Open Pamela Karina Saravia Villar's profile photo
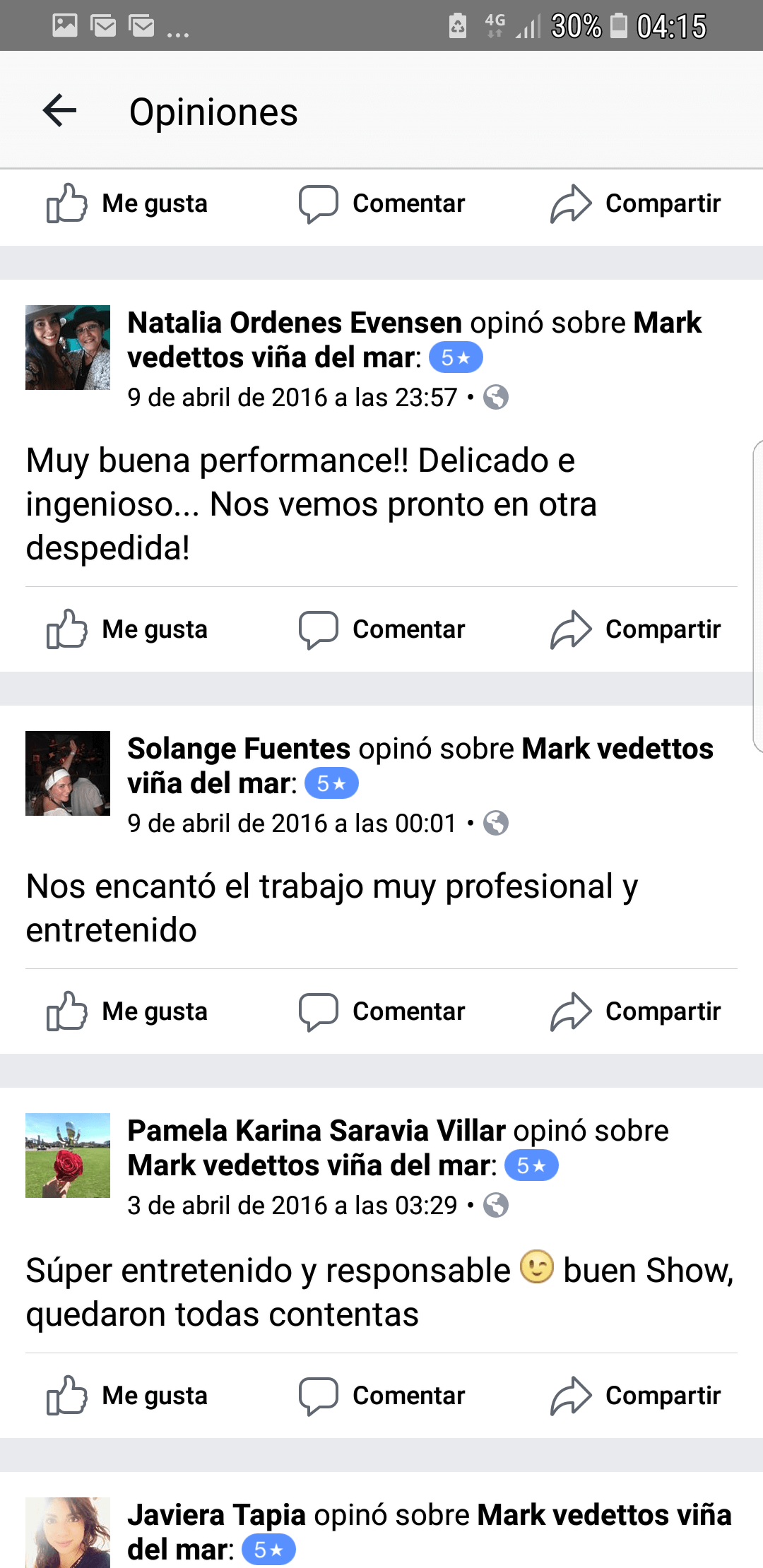Screen dimensions: 763x1568 pyautogui.click(x=68, y=1156)
